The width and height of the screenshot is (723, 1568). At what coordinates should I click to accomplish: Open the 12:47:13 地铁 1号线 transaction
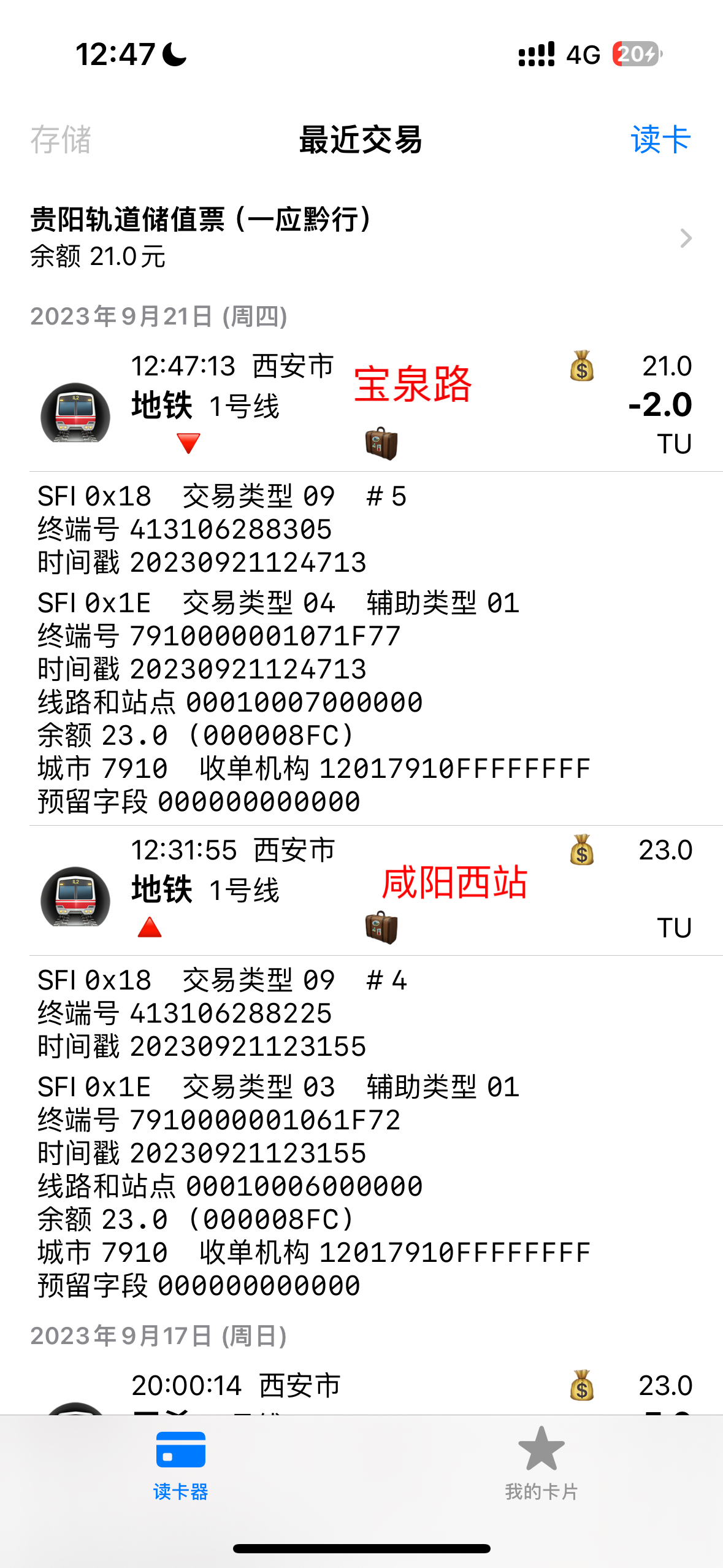[361, 405]
